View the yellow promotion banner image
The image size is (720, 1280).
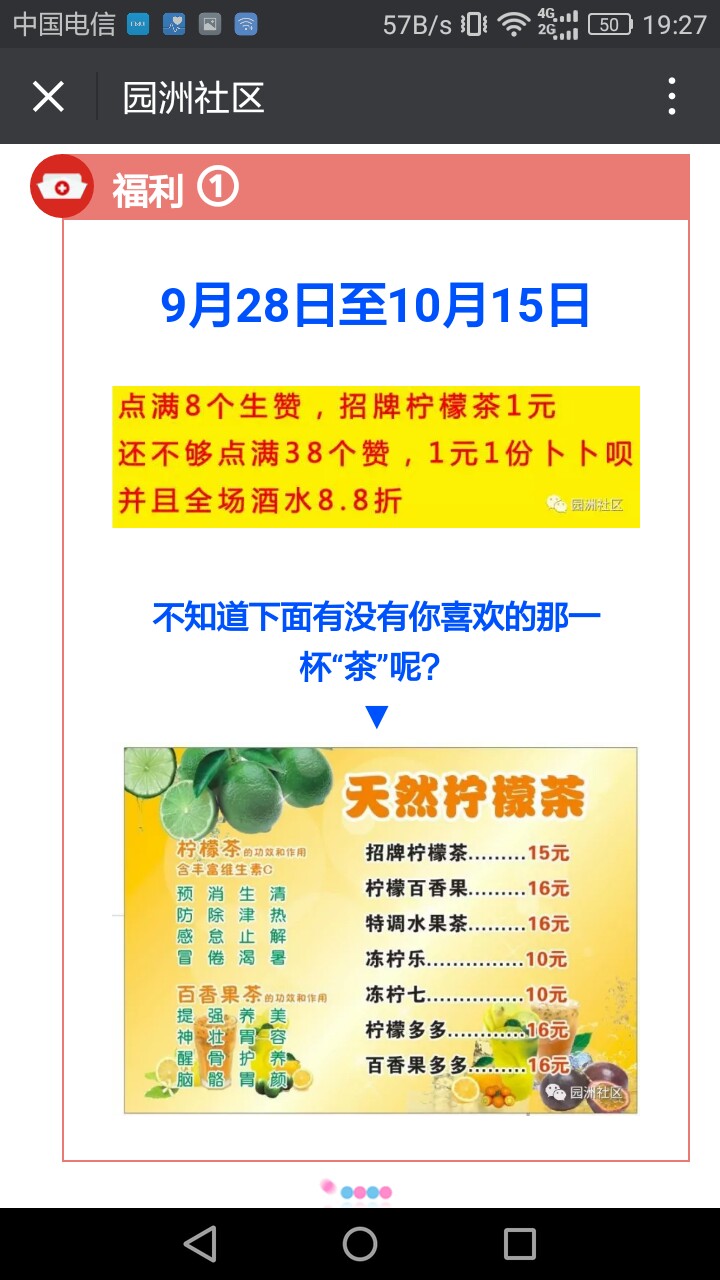pos(375,456)
